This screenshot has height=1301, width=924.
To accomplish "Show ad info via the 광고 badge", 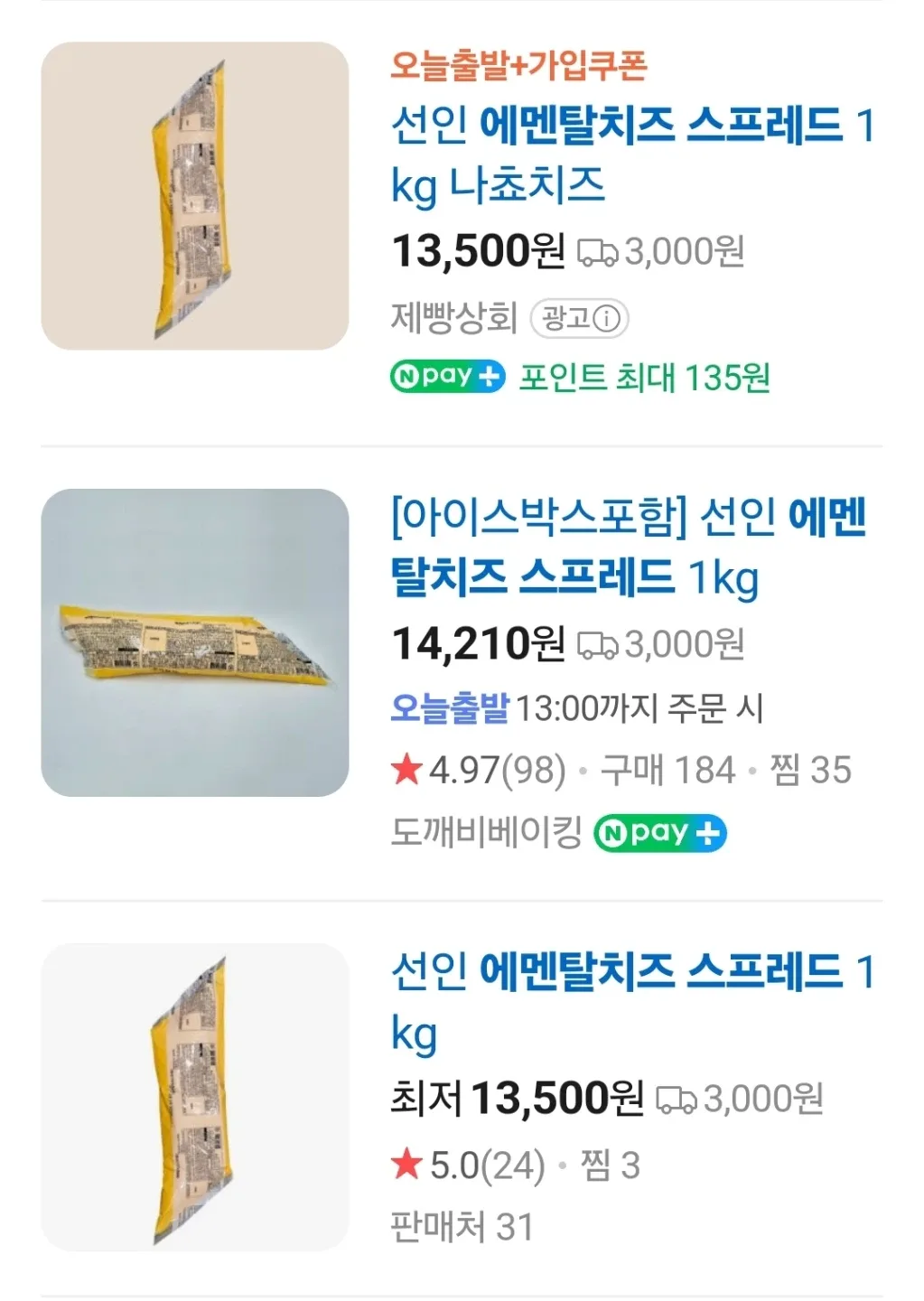I will coord(579,318).
